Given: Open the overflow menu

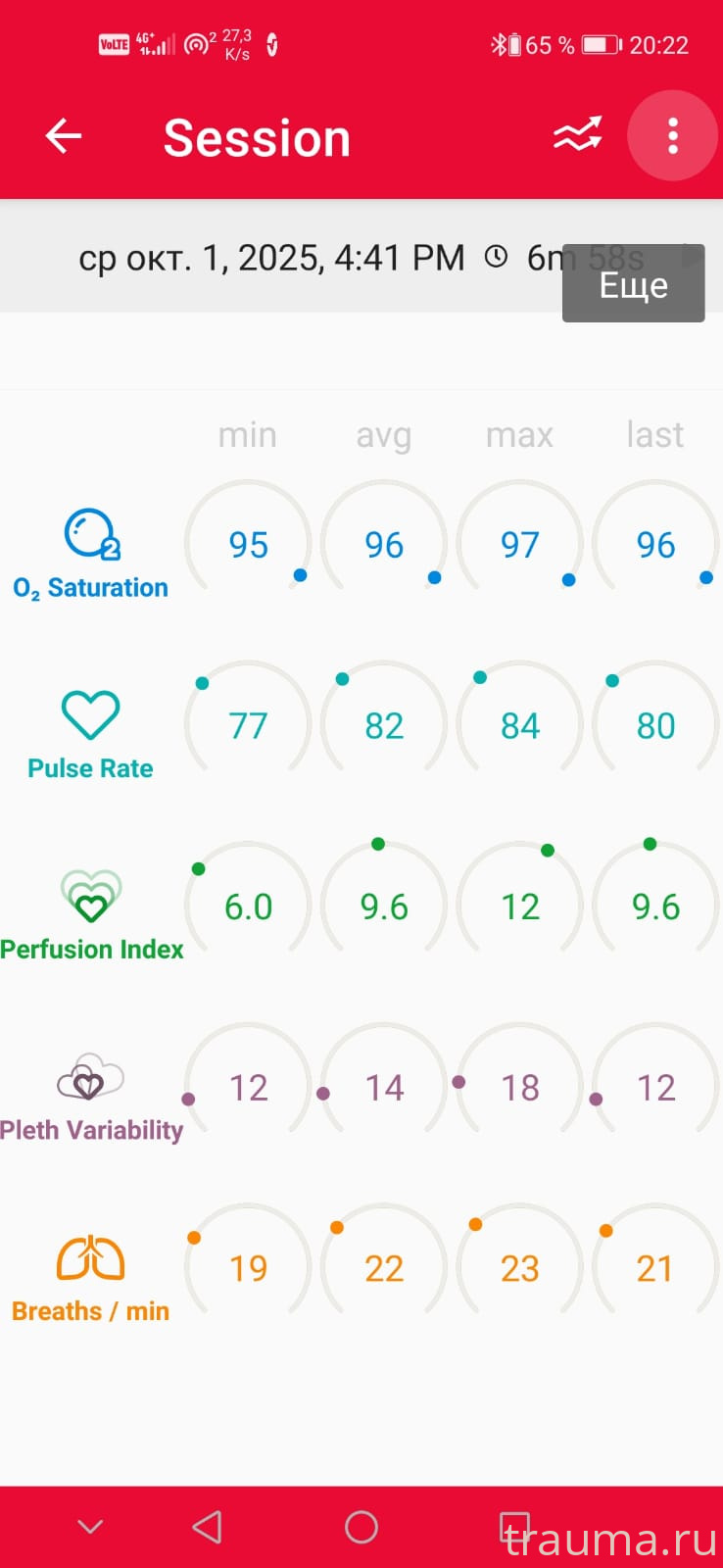Looking at the screenshot, I should click(x=673, y=136).
